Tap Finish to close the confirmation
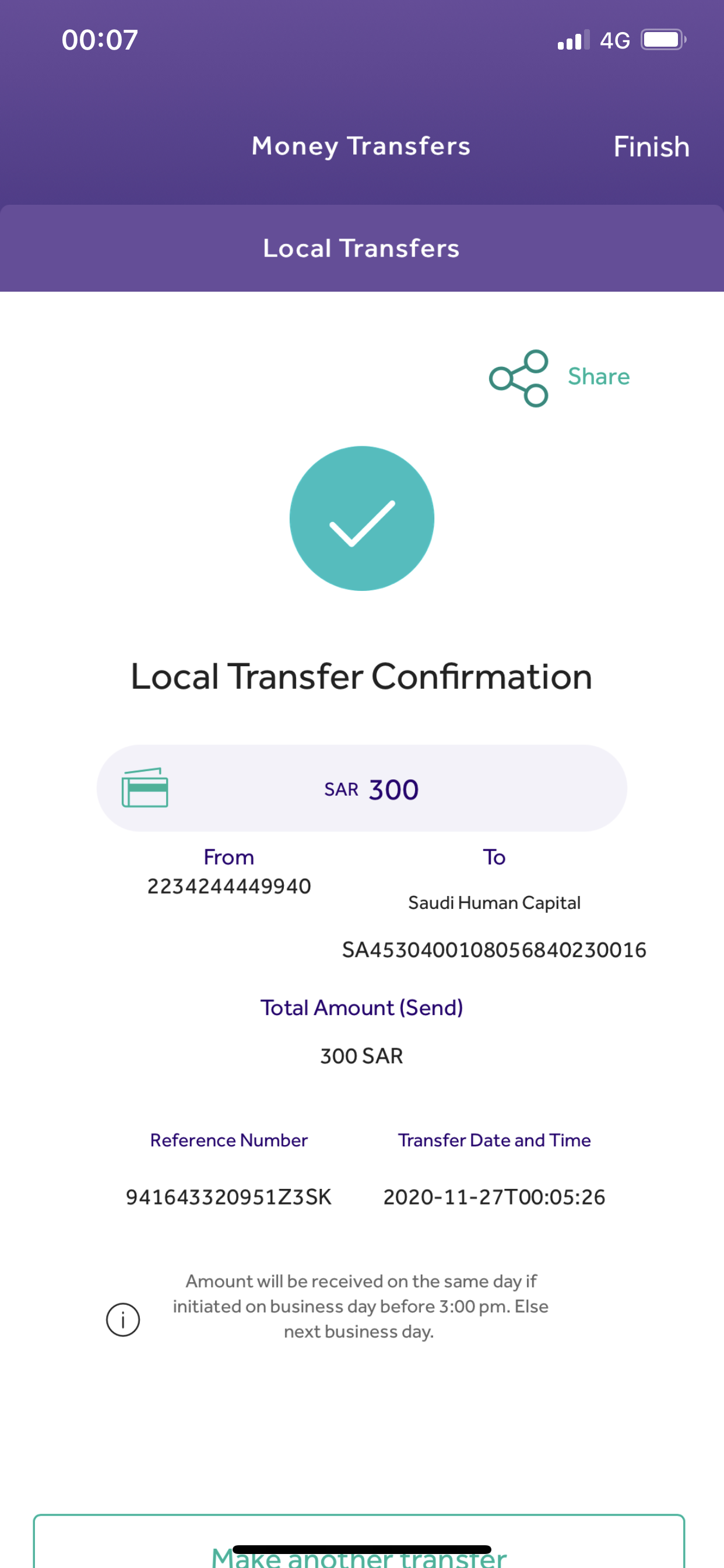The width and height of the screenshot is (724, 1568). (651, 146)
